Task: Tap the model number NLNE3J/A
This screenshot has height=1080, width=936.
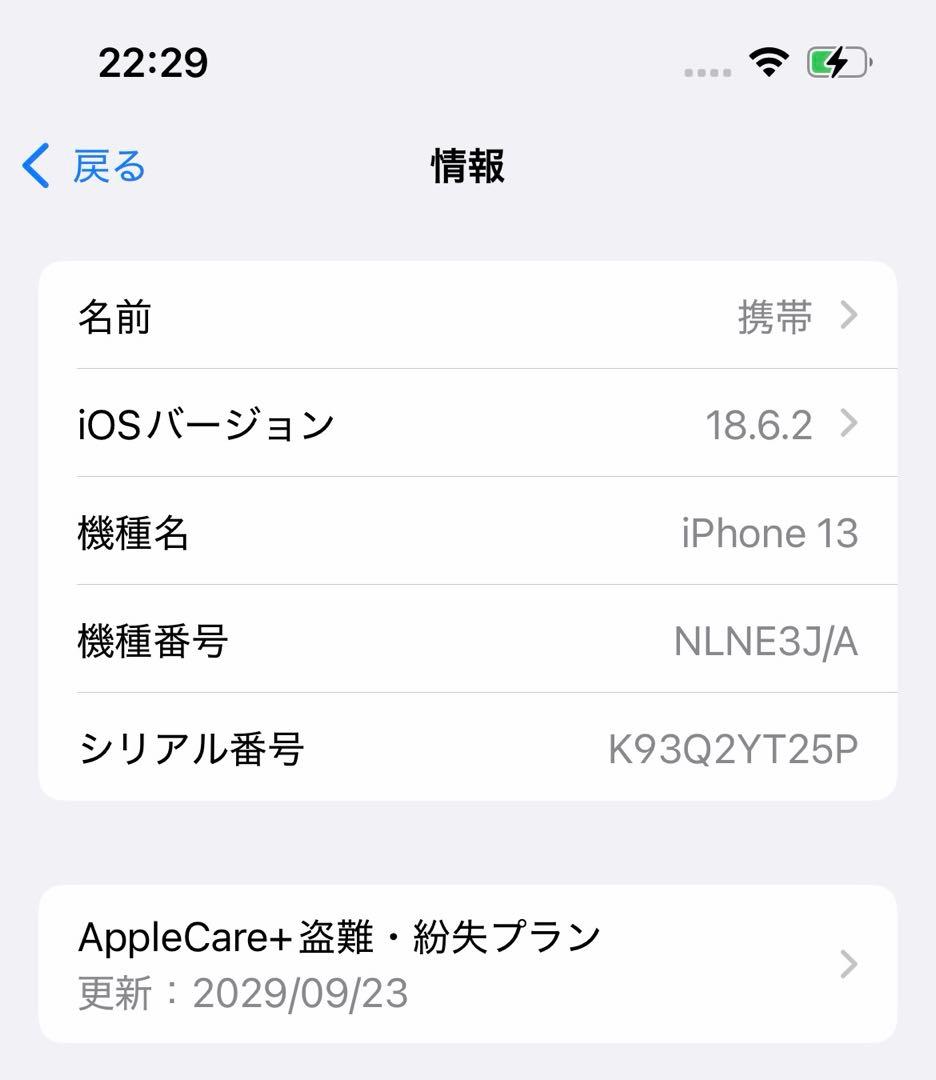Action: 768,639
